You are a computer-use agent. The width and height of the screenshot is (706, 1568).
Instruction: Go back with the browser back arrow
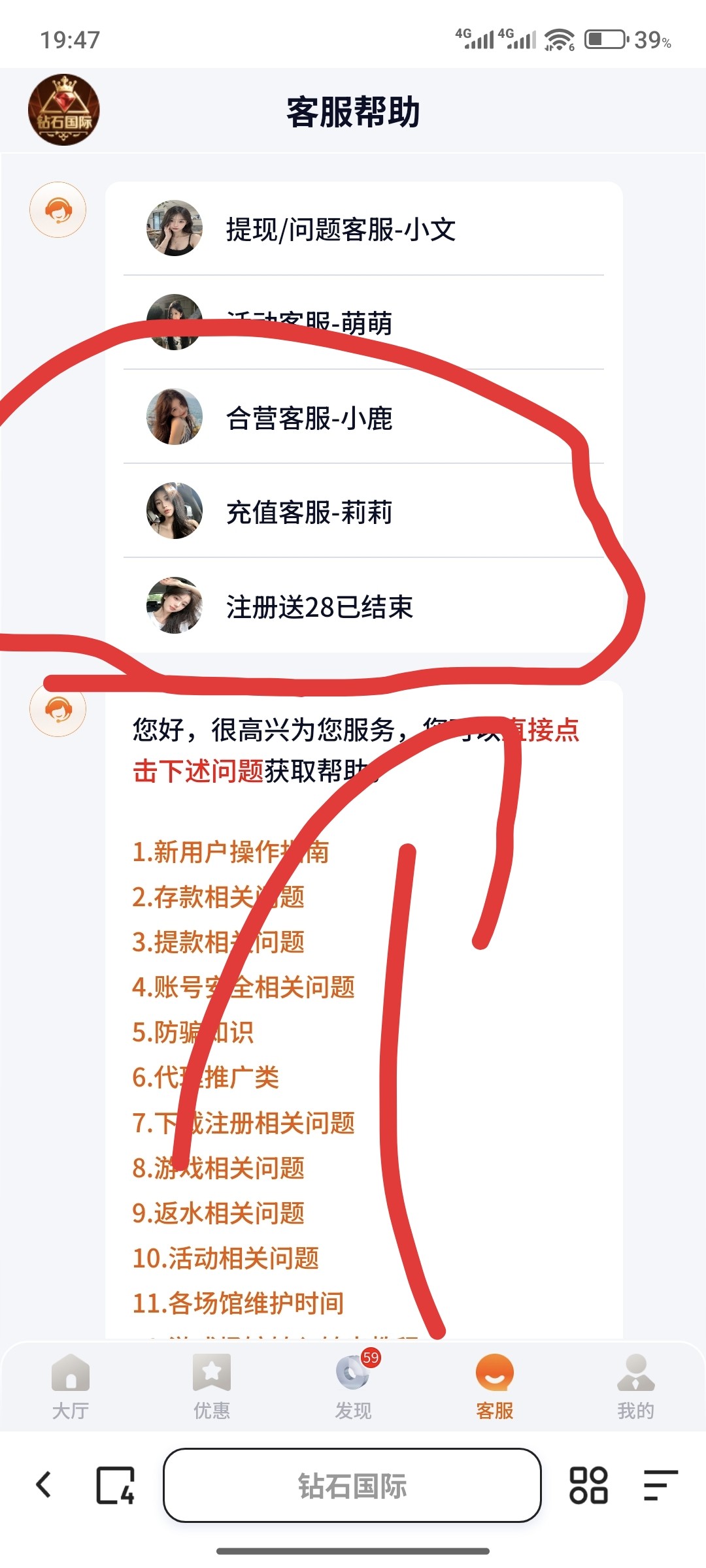(x=44, y=1485)
